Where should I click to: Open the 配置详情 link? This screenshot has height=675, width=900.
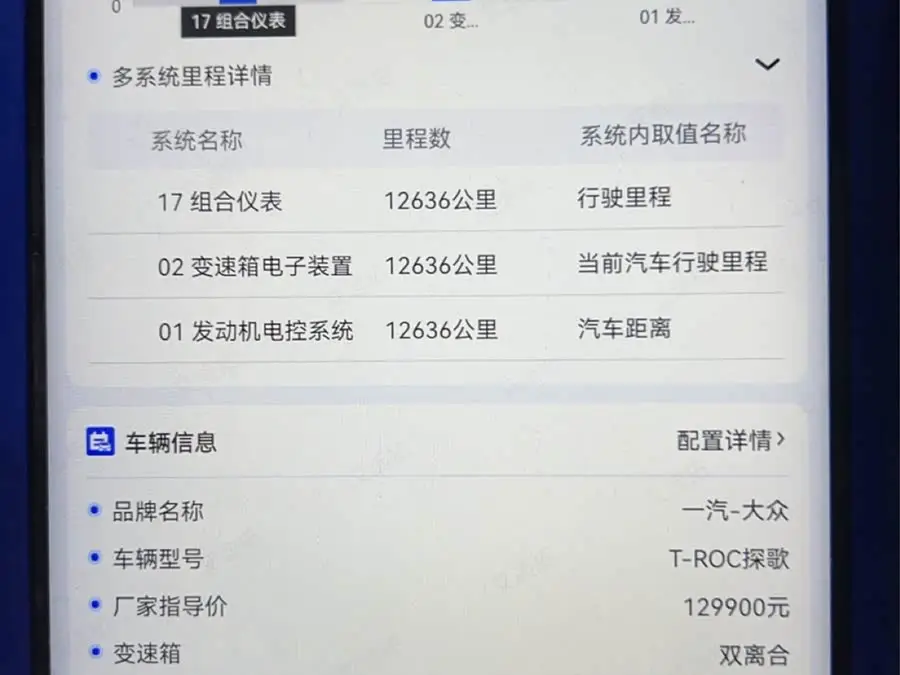[x=731, y=440]
